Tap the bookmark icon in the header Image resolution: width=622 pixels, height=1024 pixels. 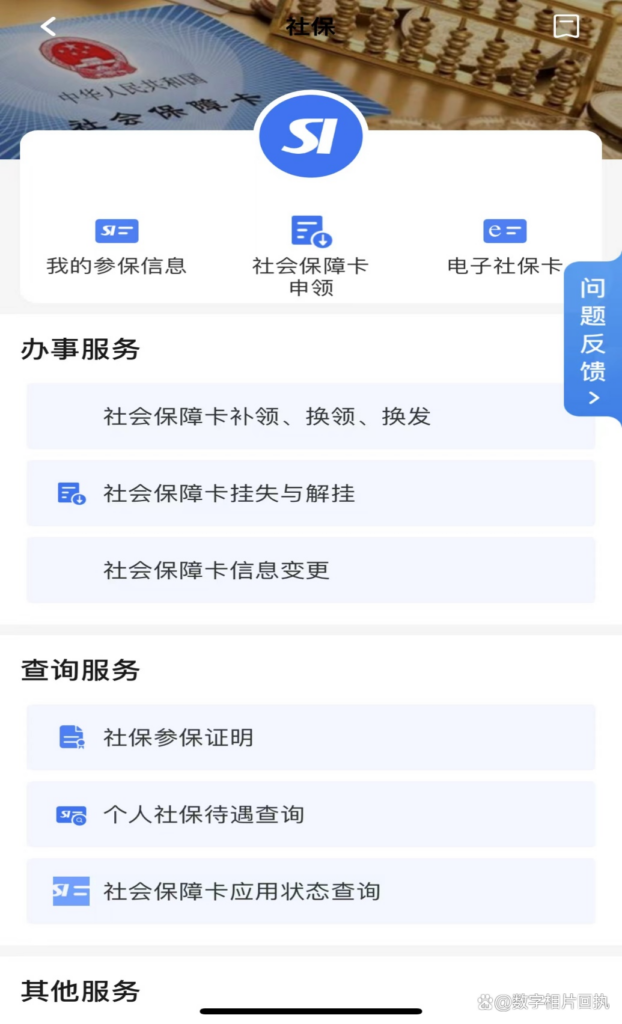[x=566, y=26]
